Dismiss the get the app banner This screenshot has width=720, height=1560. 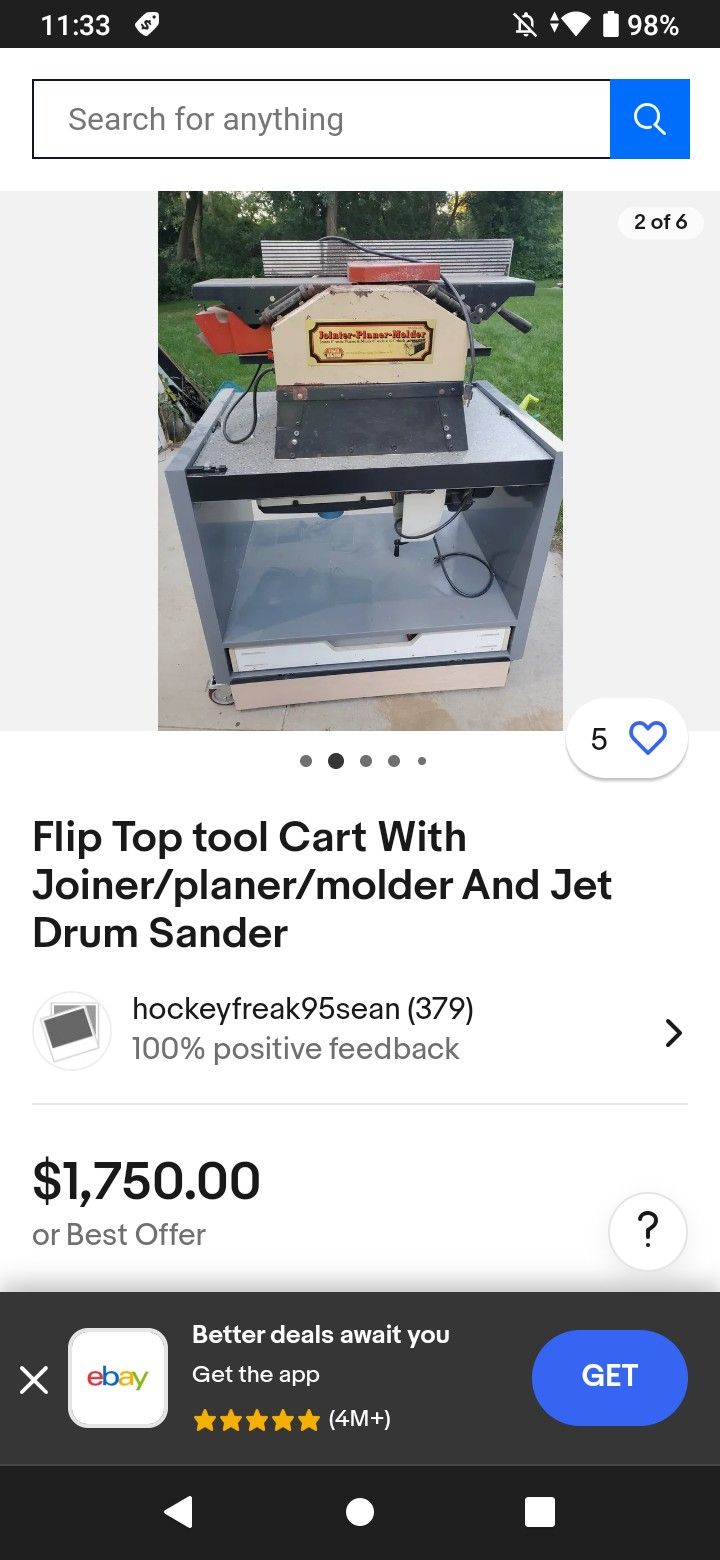pos(34,1380)
